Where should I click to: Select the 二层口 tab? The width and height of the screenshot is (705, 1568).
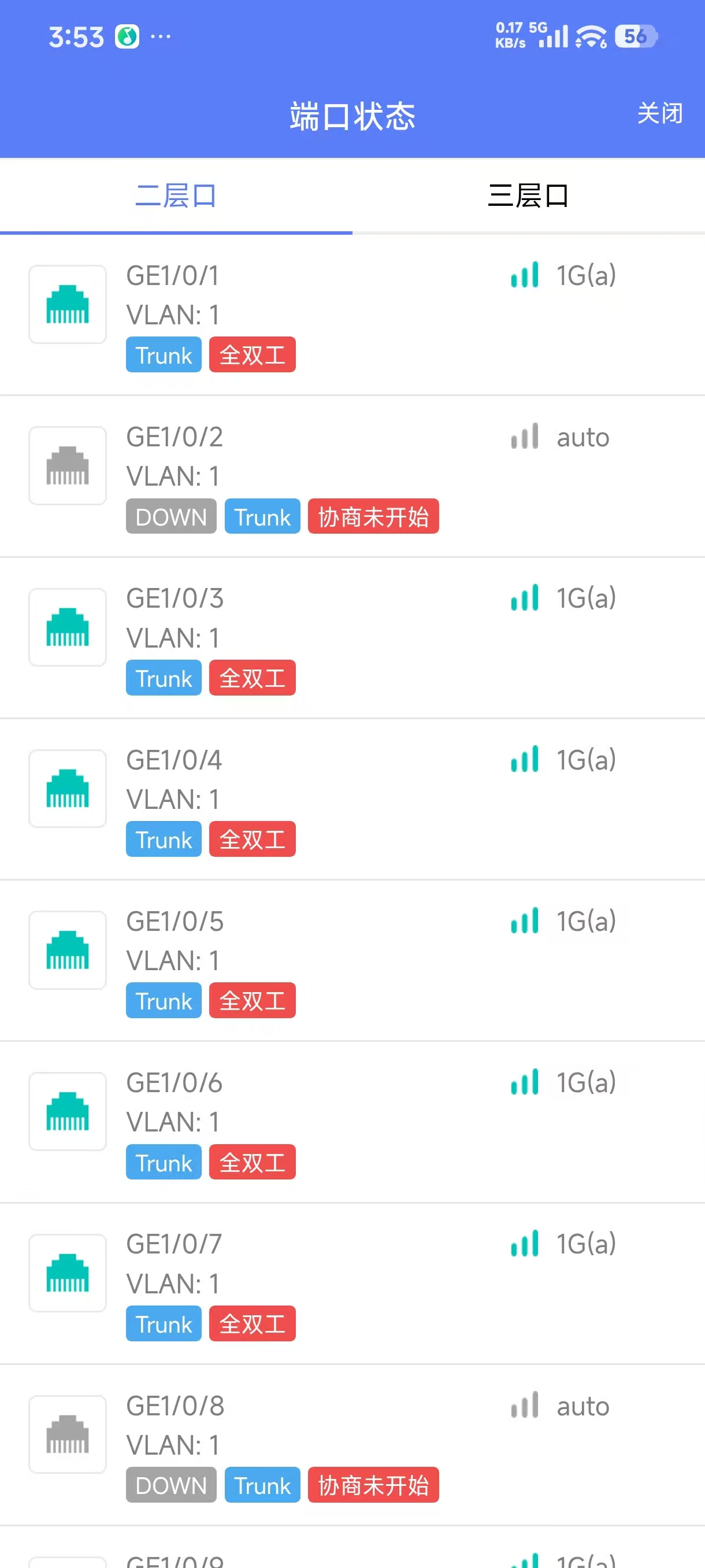[x=176, y=196]
